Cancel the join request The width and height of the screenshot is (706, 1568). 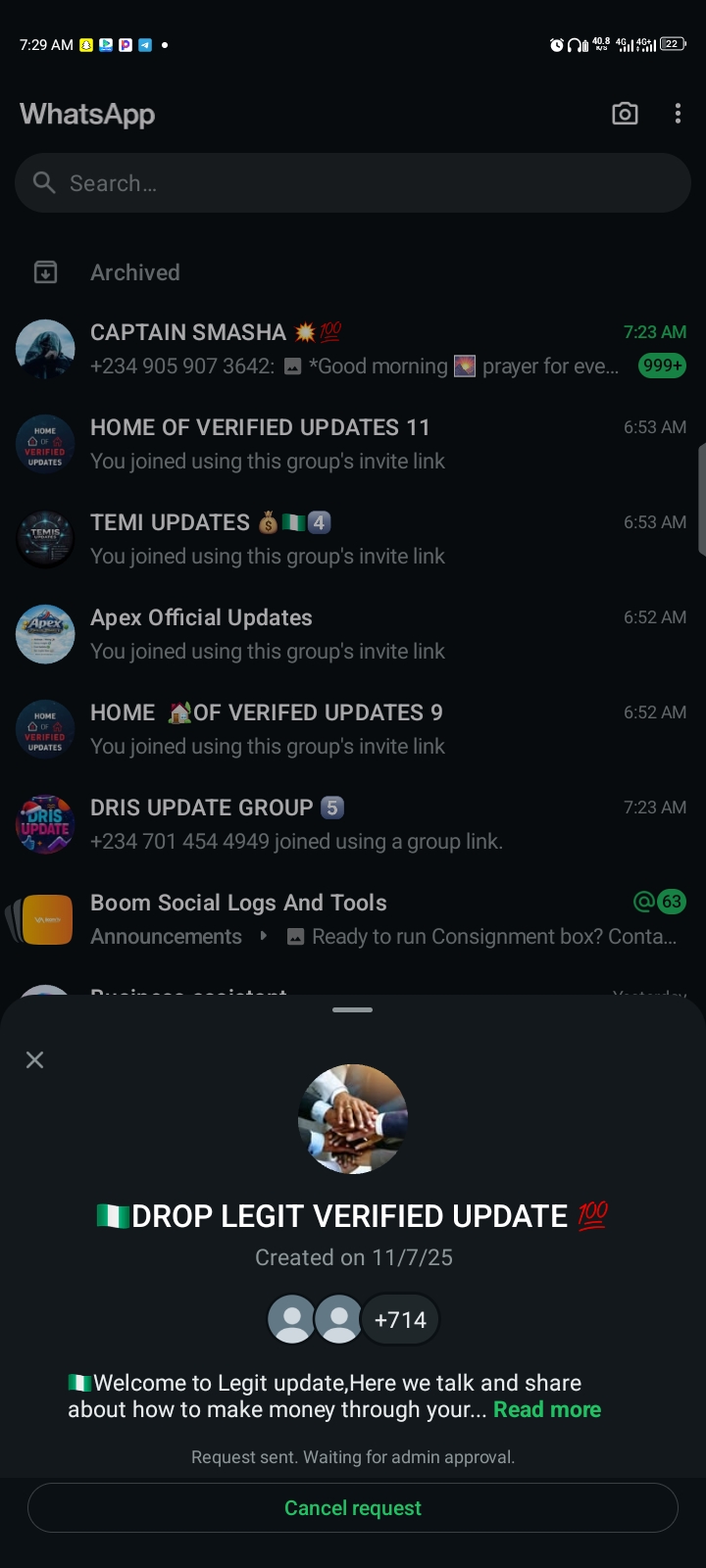[353, 1507]
